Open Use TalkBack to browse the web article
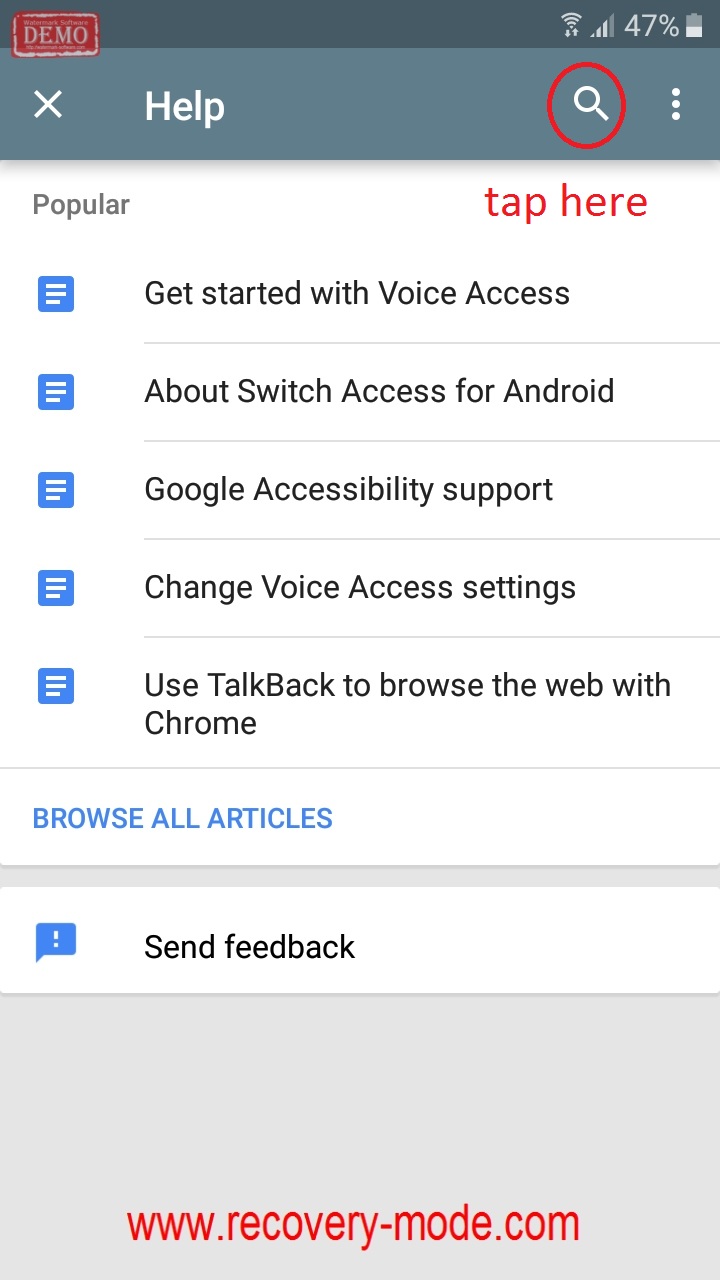Viewport: 720px width, 1280px height. (360, 703)
